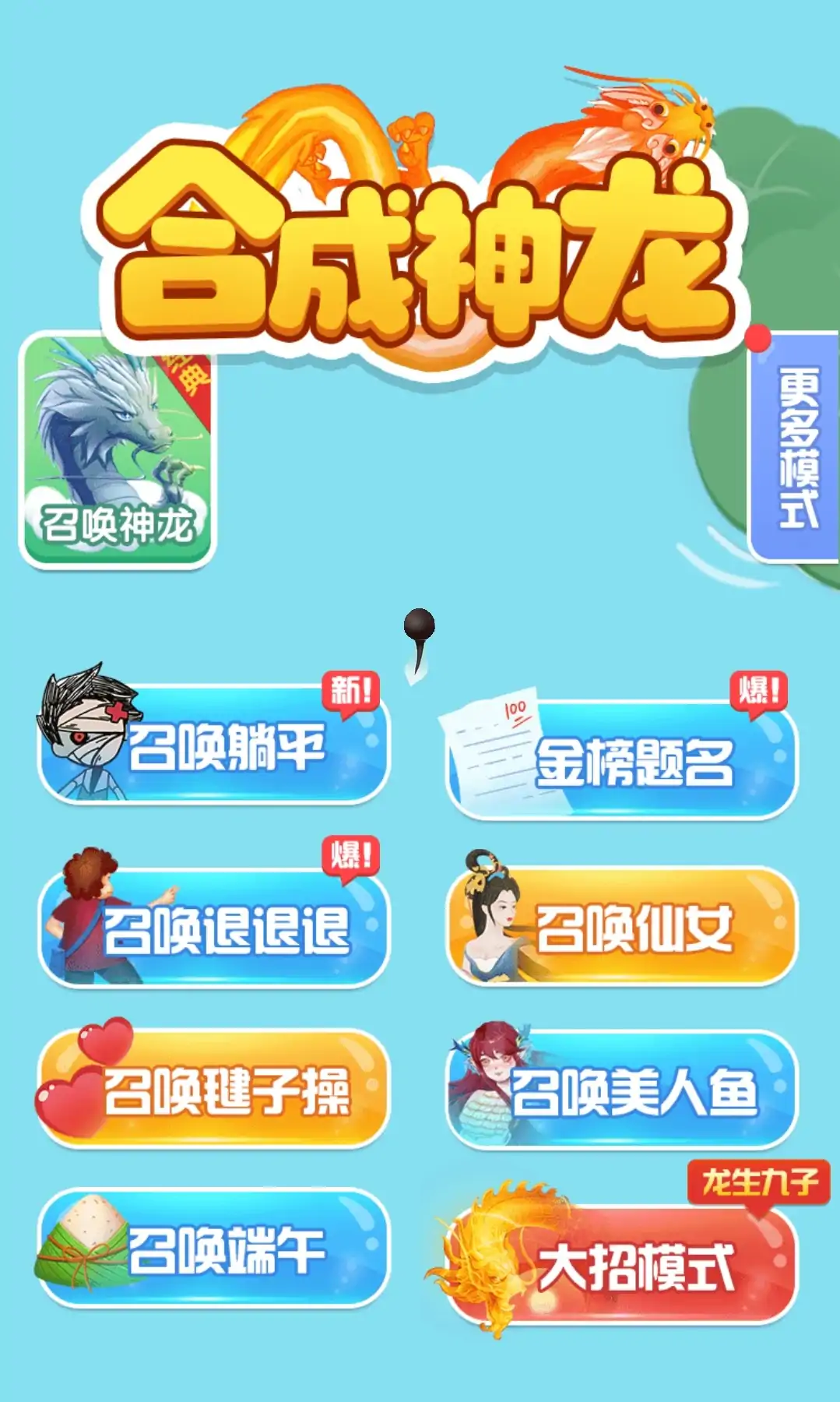This screenshot has height=1402, width=840.
Task: Select the 召唤退退退 mode
Action: [x=214, y=928]
